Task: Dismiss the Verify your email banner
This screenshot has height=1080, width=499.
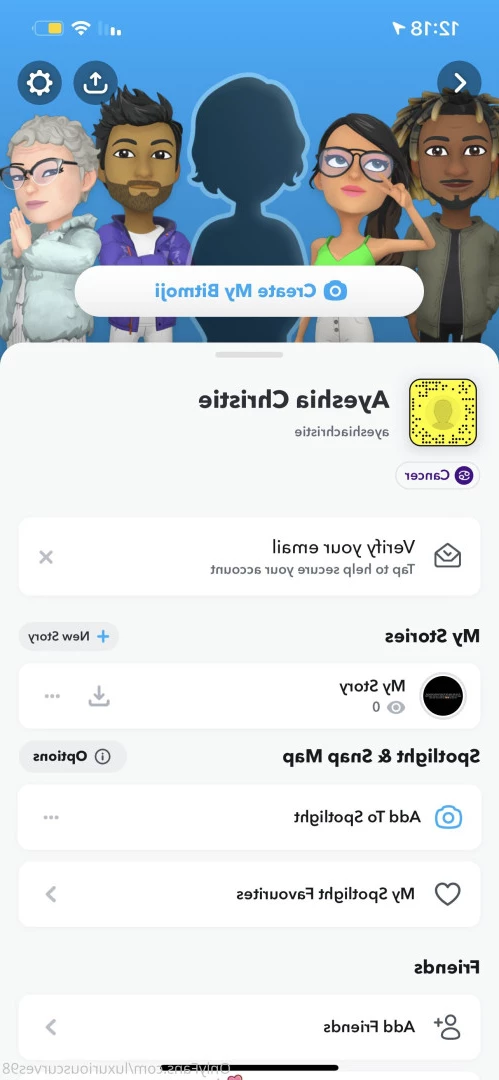Action: point(46,557)
